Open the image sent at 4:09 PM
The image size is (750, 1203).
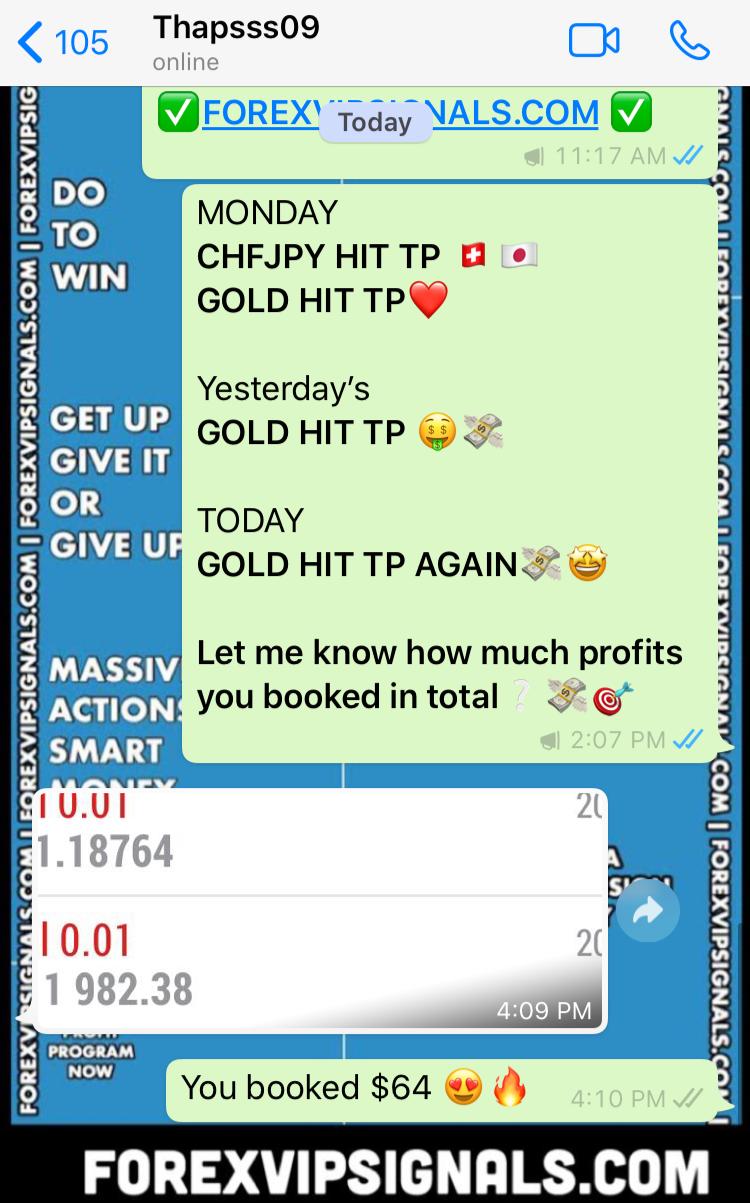318,910
